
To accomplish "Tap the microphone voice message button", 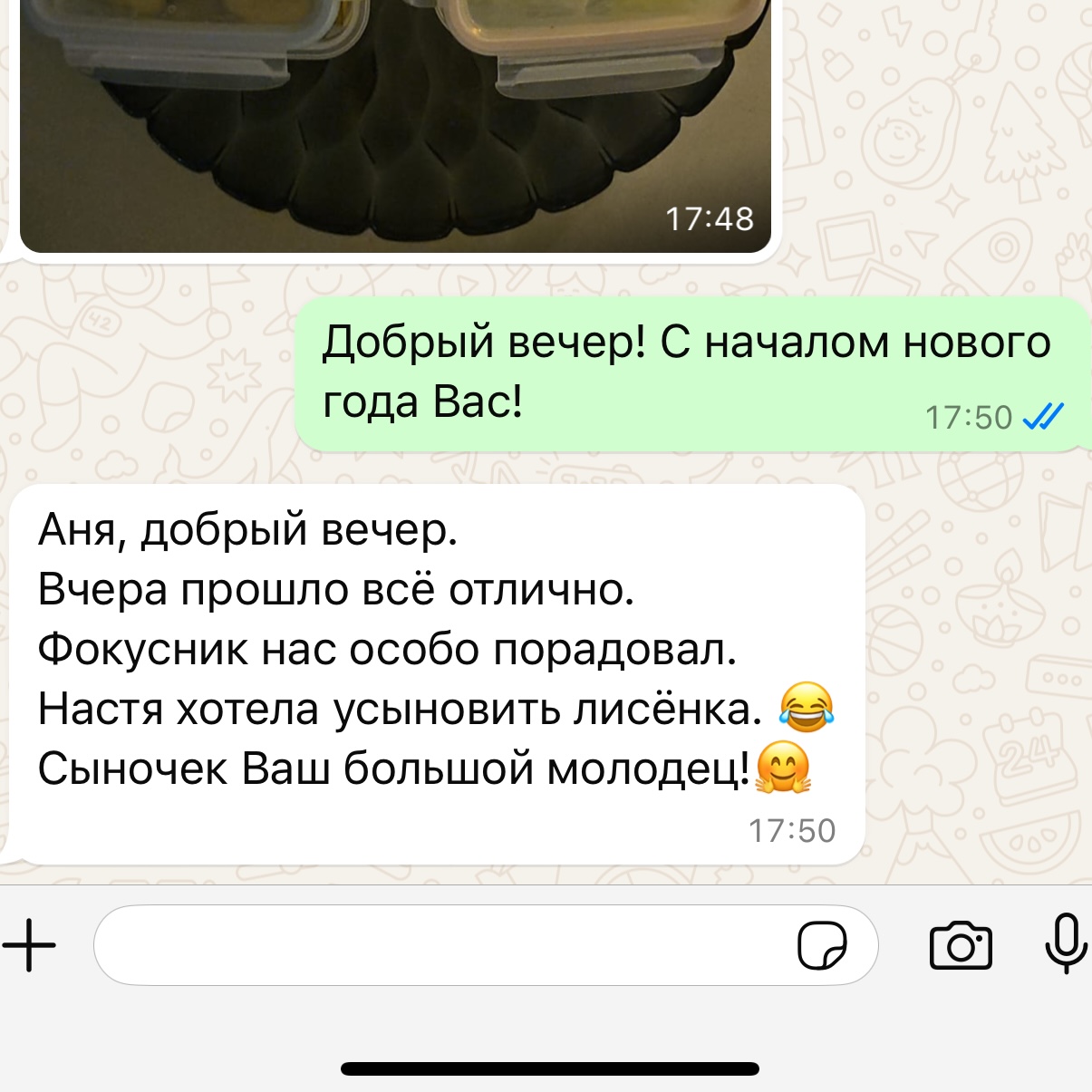I will coord(1066,943).
